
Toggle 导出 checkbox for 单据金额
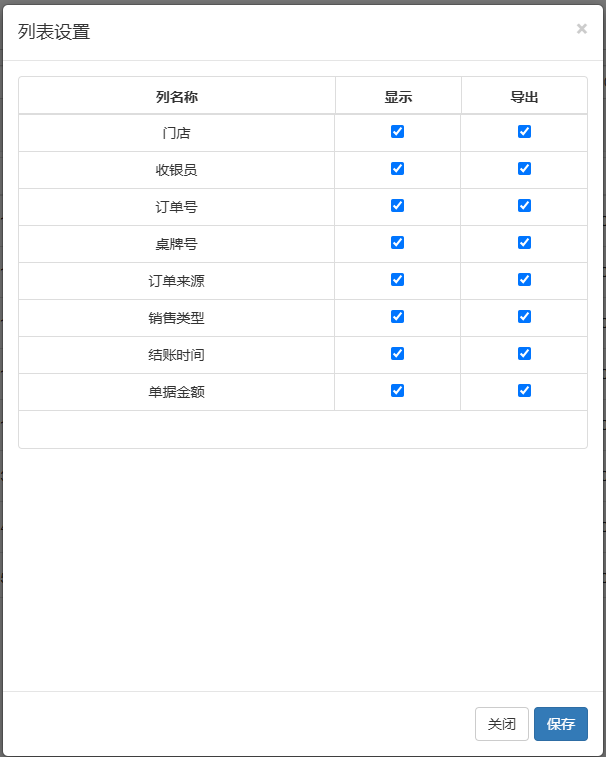click(x=524, y=391)
